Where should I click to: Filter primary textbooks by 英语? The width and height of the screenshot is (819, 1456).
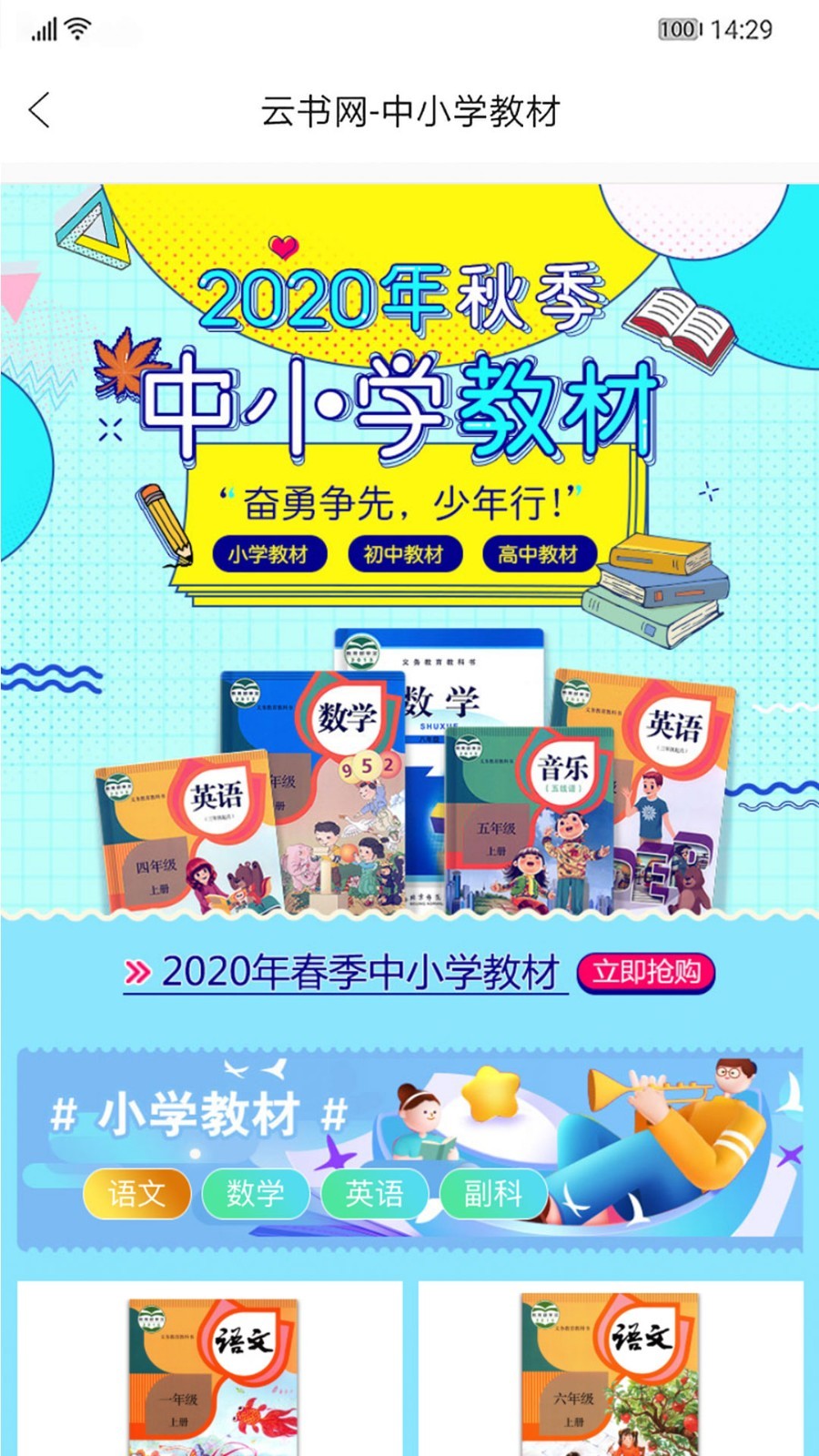(374, 1193)
